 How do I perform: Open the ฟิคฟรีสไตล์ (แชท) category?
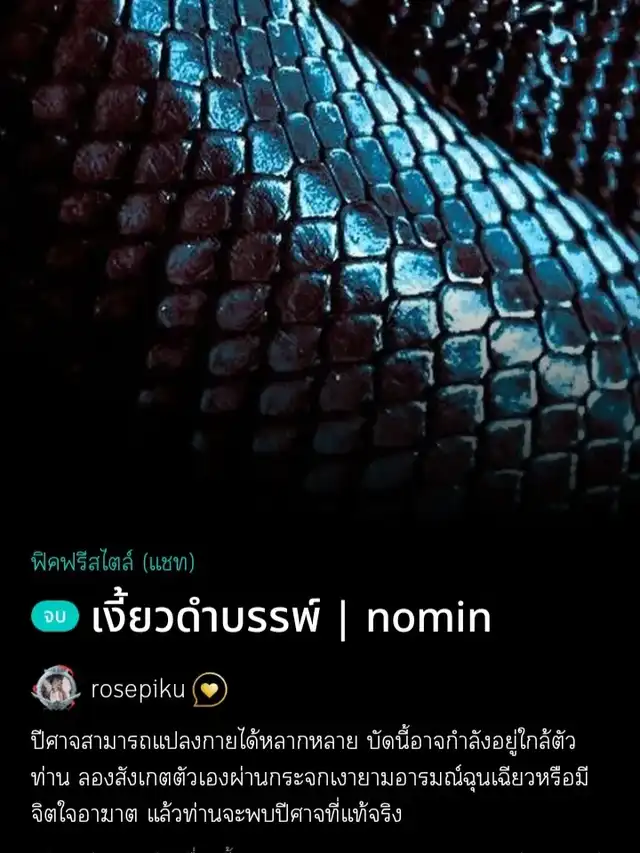[x=112, y=562]
